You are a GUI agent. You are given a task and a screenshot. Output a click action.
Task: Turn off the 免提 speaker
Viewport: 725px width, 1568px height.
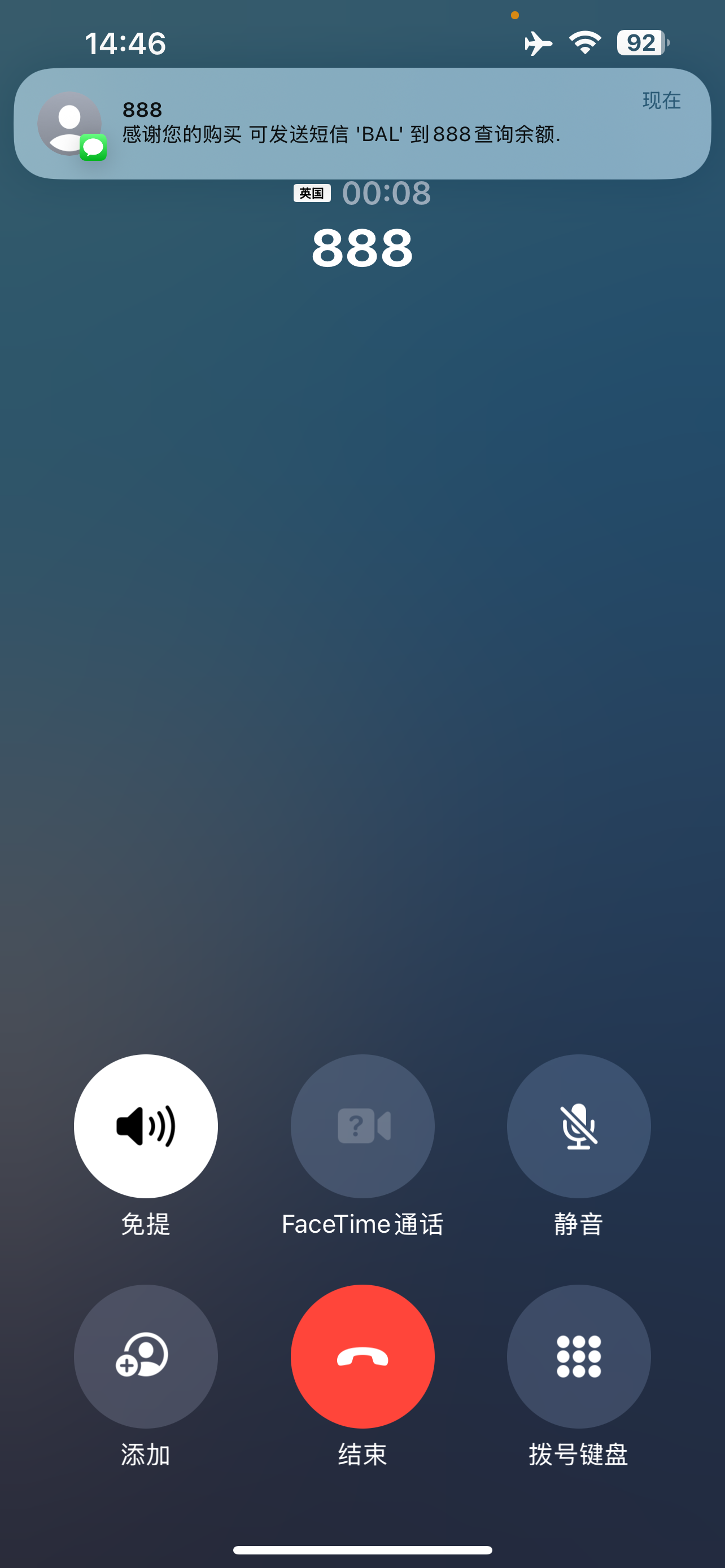[146, 1125]
